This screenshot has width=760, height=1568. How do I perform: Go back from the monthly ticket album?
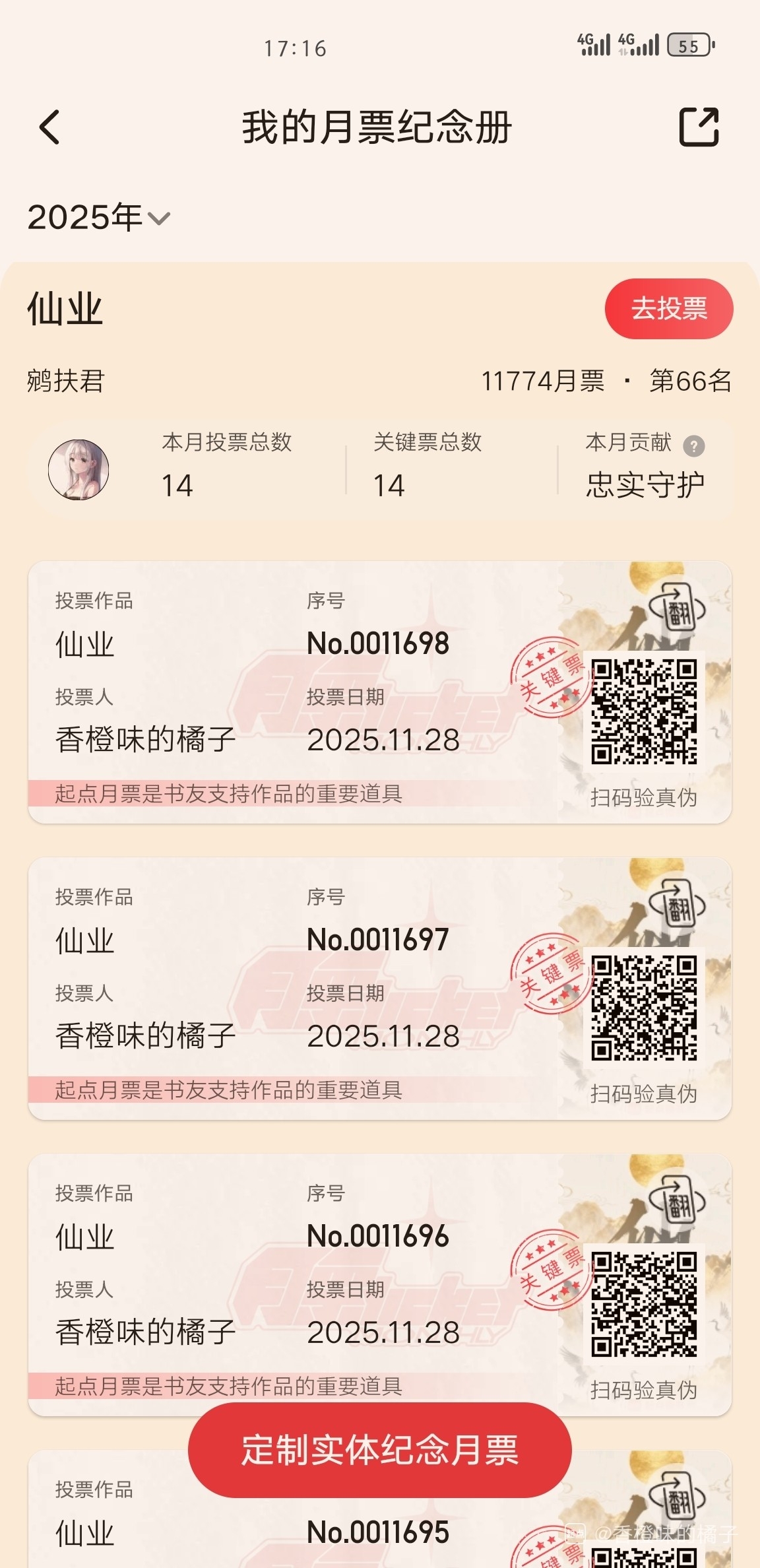tap(50, 127)
